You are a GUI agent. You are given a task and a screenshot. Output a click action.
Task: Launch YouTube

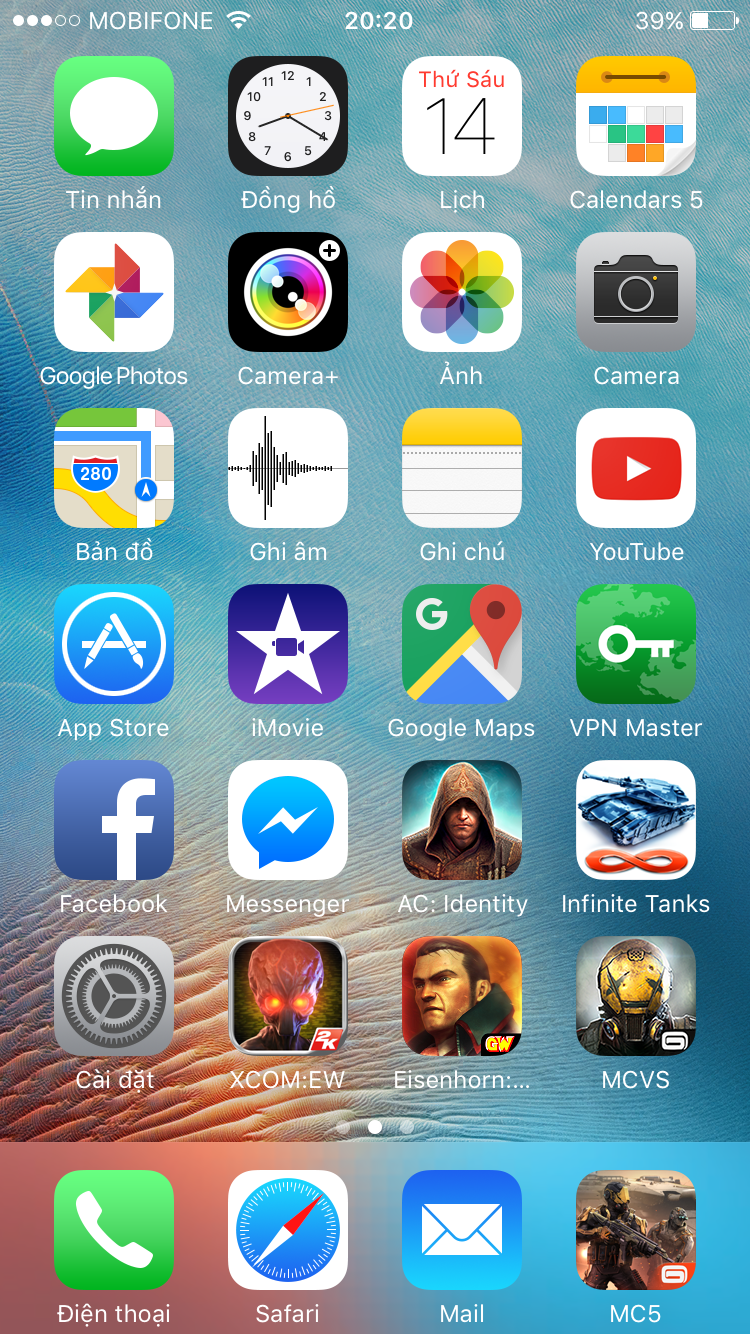tap(635, 468)
